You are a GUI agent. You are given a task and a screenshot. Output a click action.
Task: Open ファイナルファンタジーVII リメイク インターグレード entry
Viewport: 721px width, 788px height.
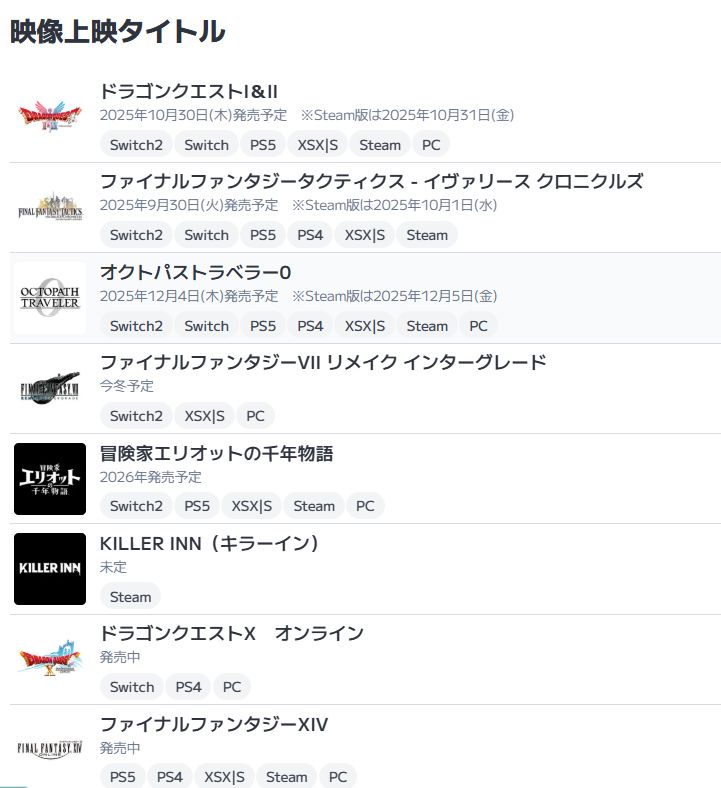pos(323,363)
